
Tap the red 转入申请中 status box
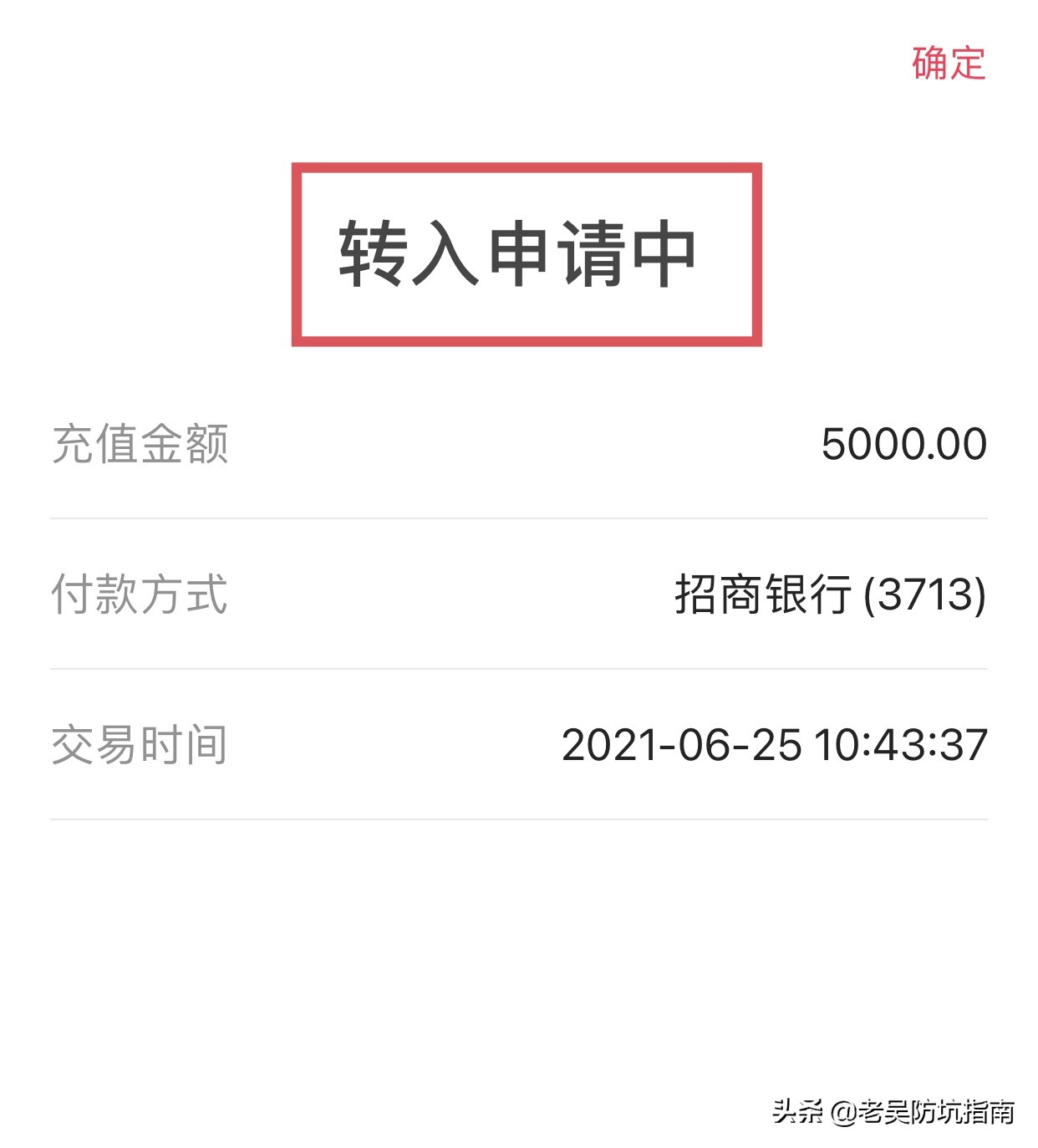(527, 253)
